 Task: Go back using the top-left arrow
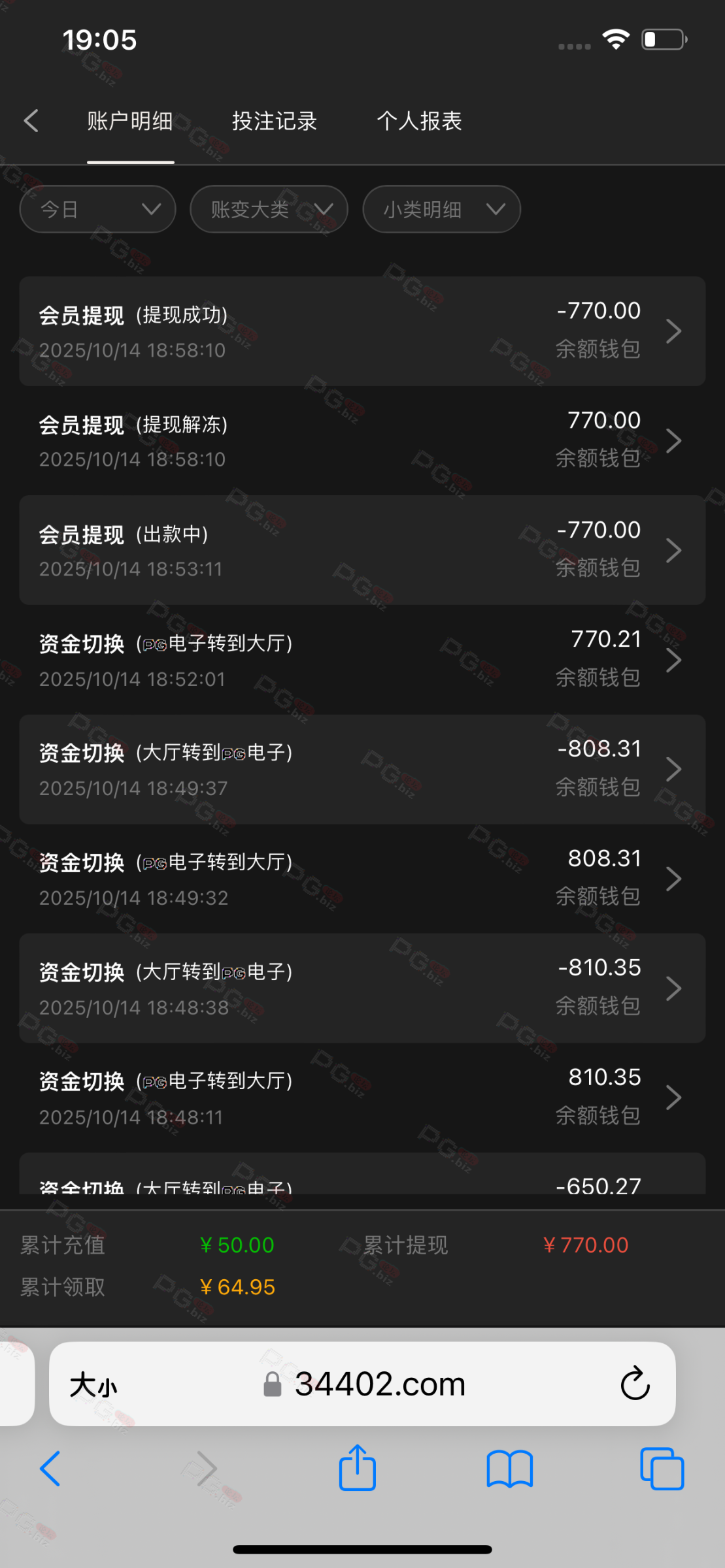pyautogui.click(x=31, y=121)
